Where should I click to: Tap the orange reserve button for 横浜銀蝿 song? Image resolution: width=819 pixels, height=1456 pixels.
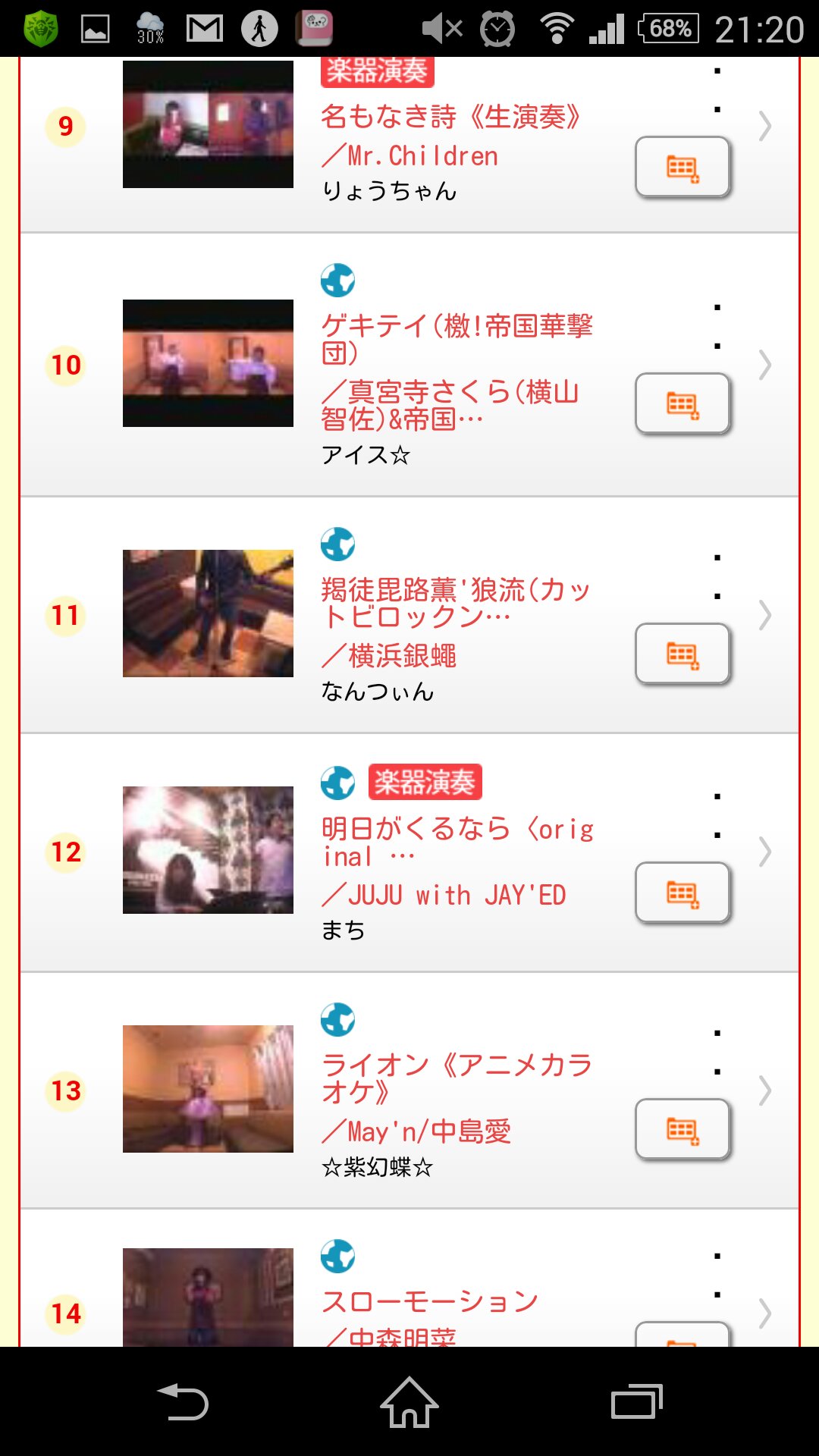(x=682, y=654)
